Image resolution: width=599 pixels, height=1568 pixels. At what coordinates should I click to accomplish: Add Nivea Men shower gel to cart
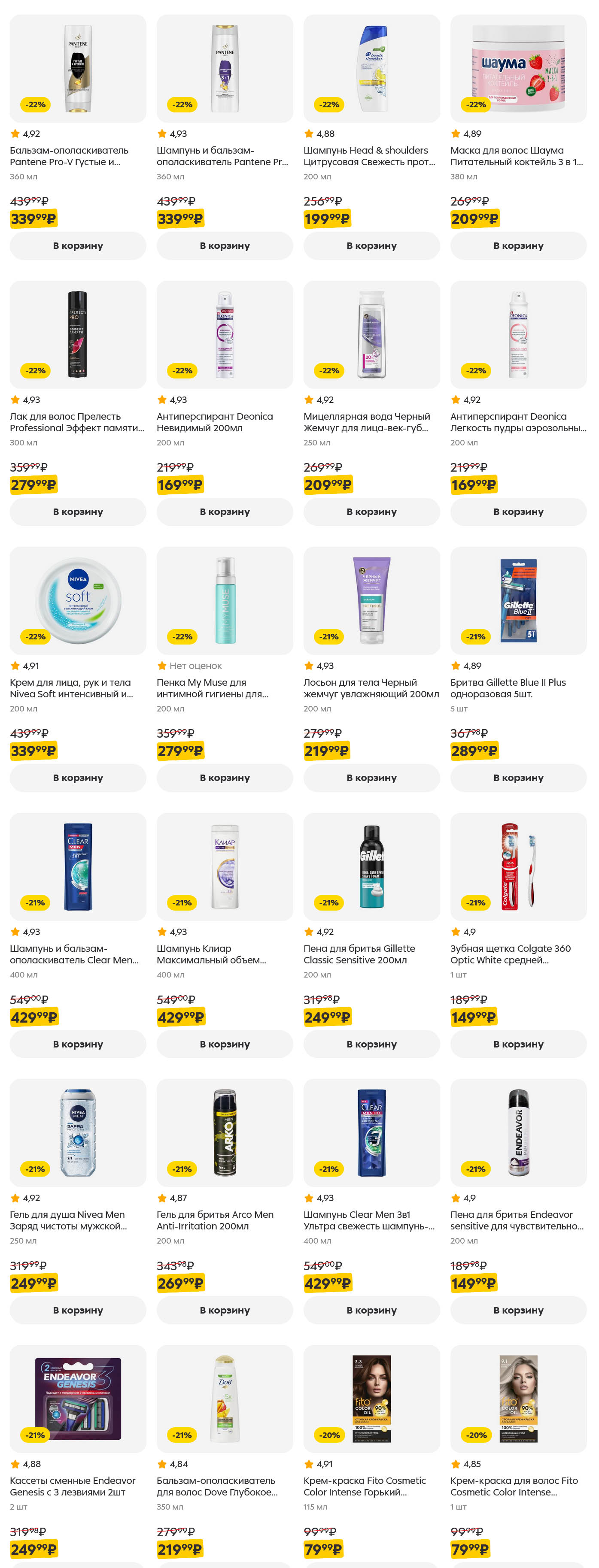pyautogui.click(x=77, y=1310)
